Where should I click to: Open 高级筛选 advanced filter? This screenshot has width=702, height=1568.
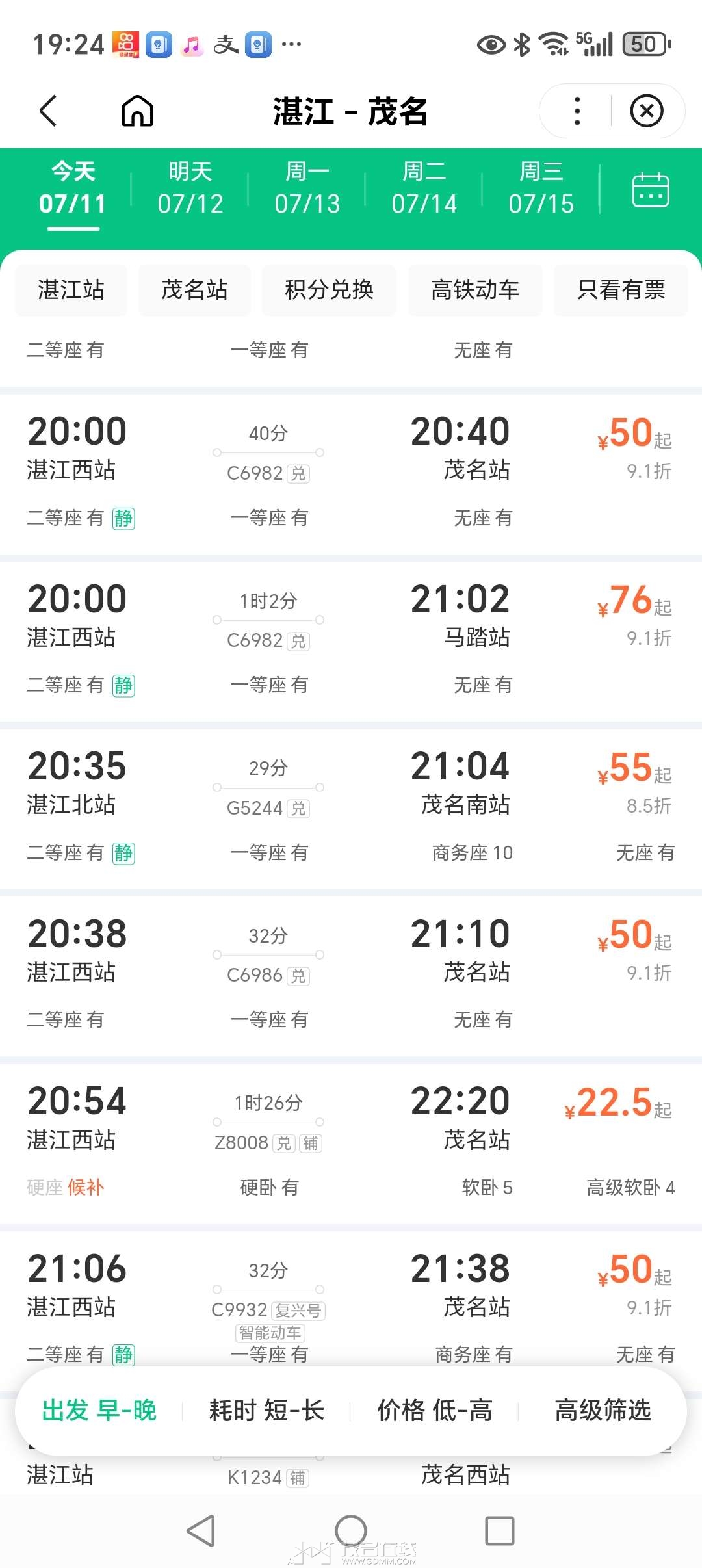coord(603,1411)
